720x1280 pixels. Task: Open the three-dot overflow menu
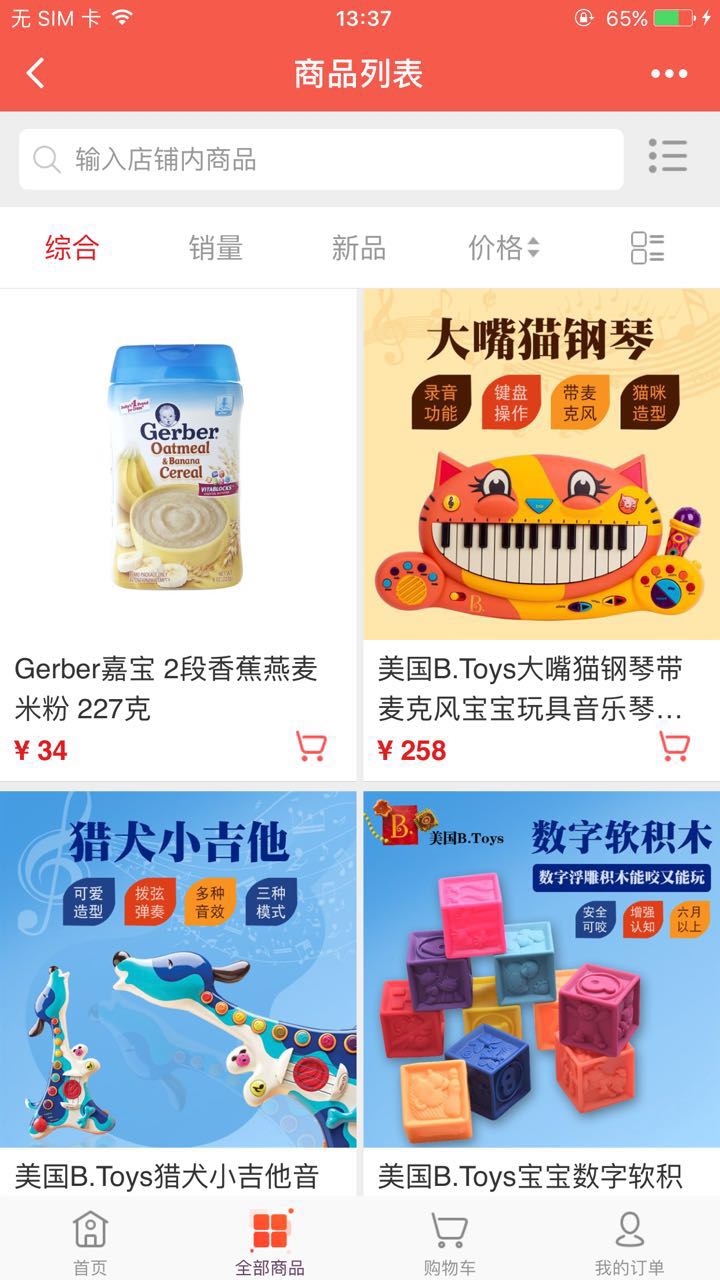click(669, 73)
